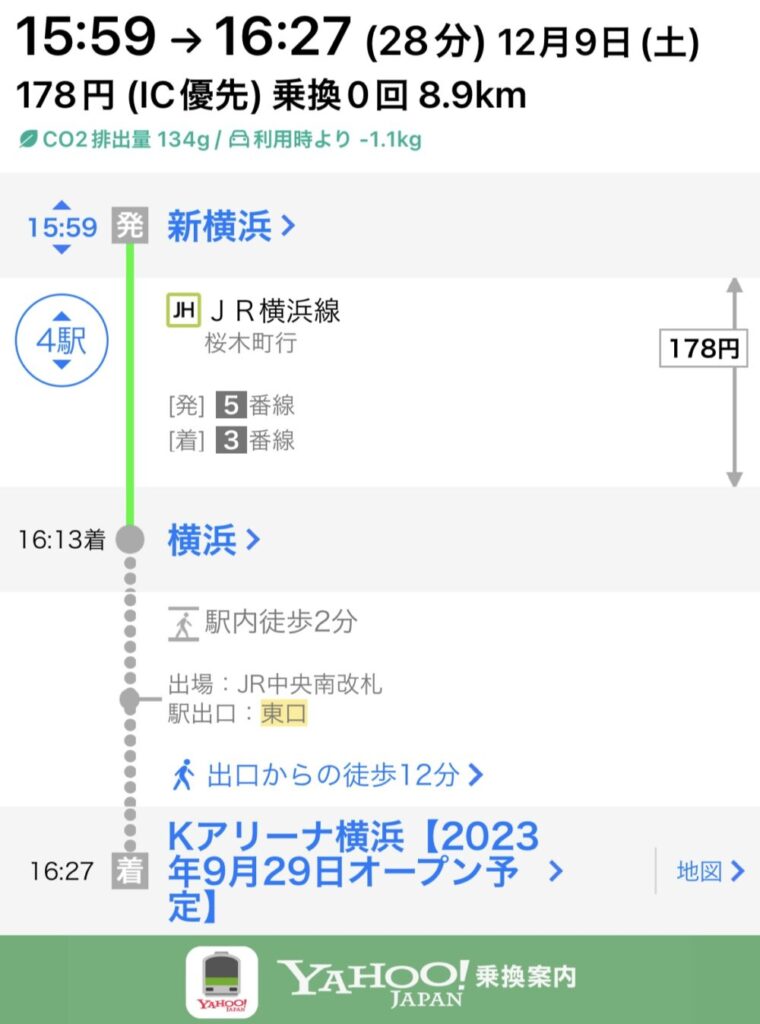The image size is (760, 1024).
Task: Open the 地図 map link
Action: 710,871
